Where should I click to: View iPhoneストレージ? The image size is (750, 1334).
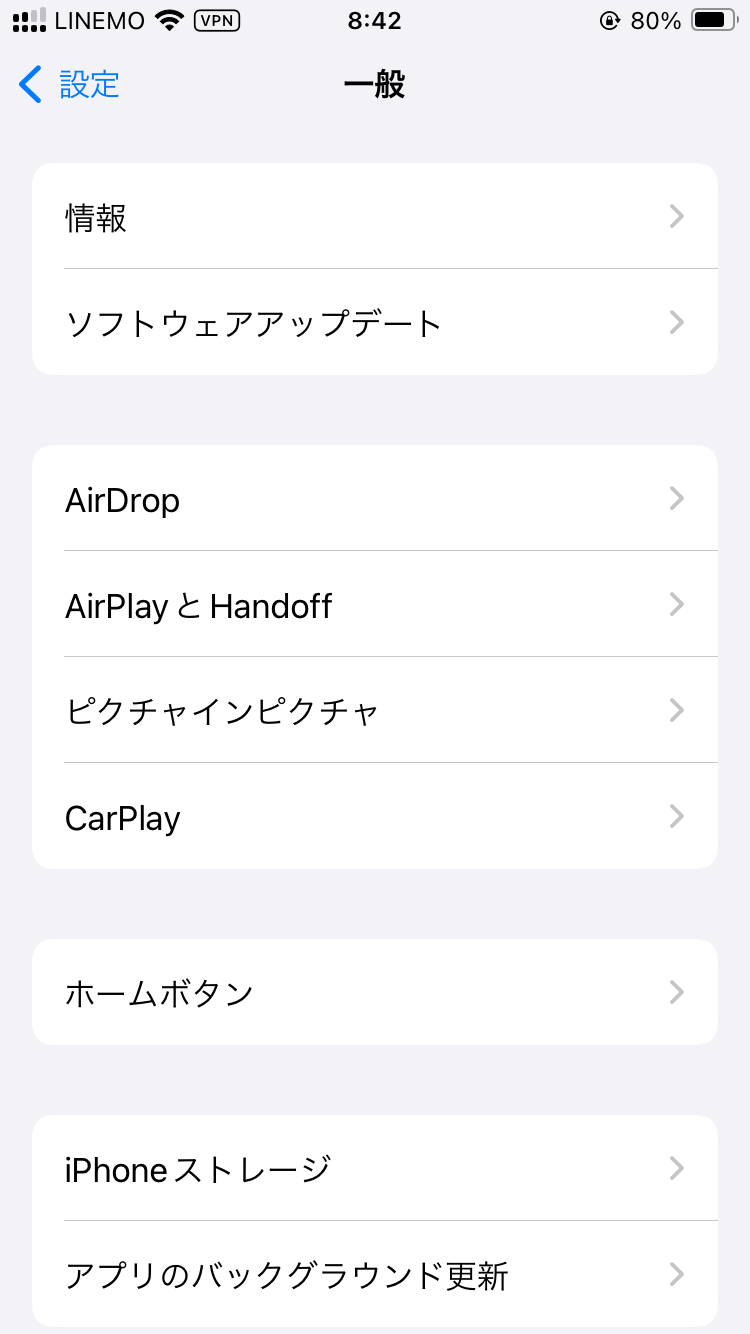click(x=375, y=1169)
